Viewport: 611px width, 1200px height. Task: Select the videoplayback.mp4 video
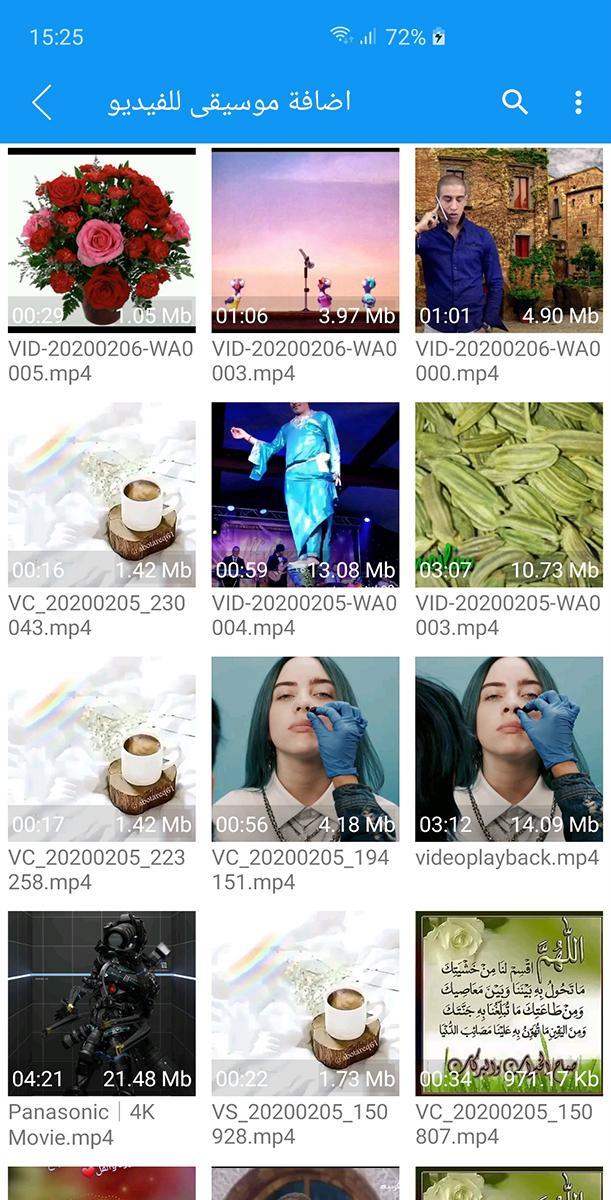tap(509, 749)
